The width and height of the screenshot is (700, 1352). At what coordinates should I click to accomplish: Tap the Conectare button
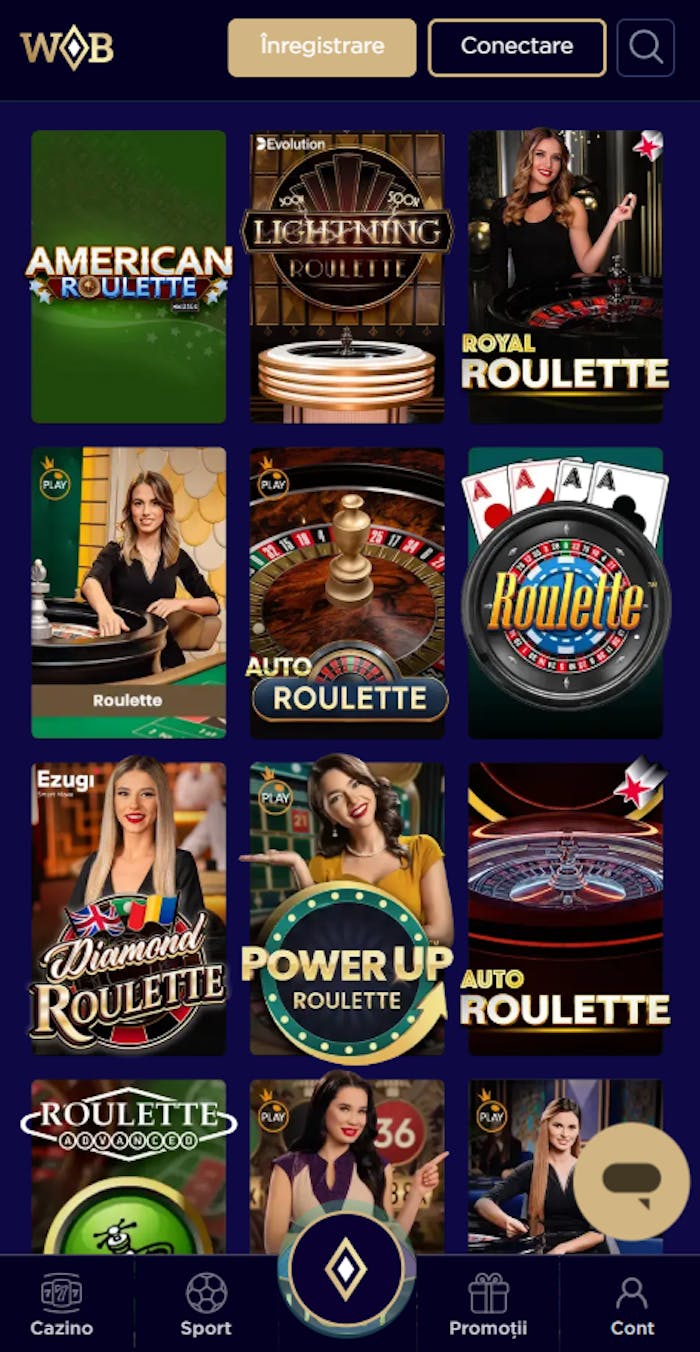[517, 47]
